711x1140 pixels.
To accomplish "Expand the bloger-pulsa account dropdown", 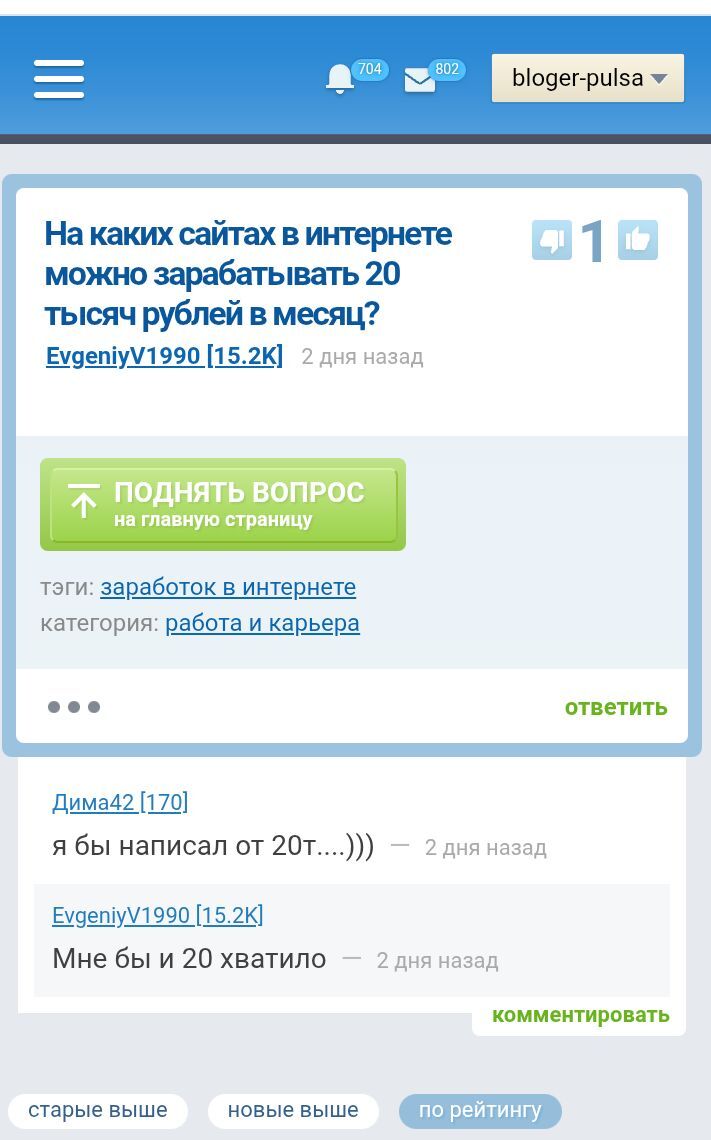I will pos(588,78).
